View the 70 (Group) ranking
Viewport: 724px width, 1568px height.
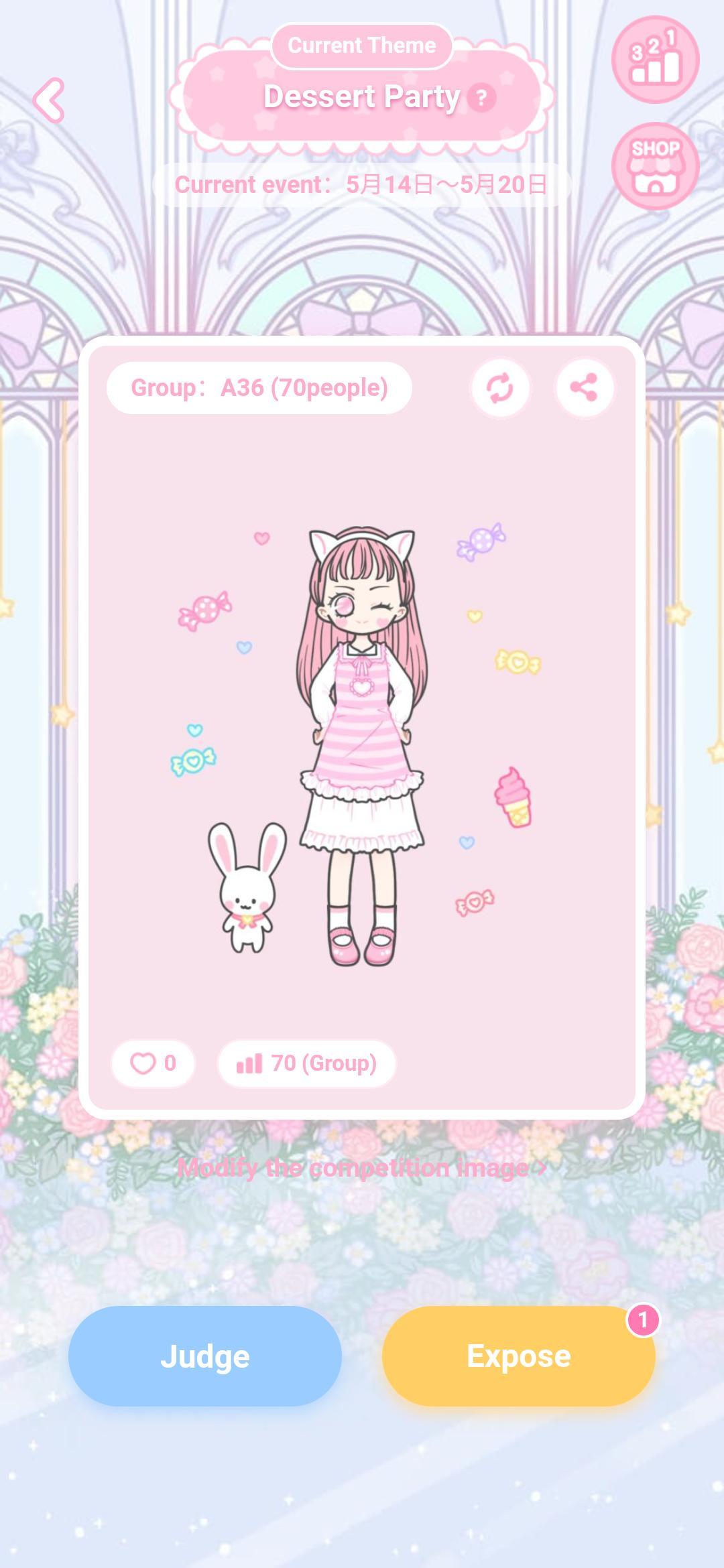(x=307, y=1063)
